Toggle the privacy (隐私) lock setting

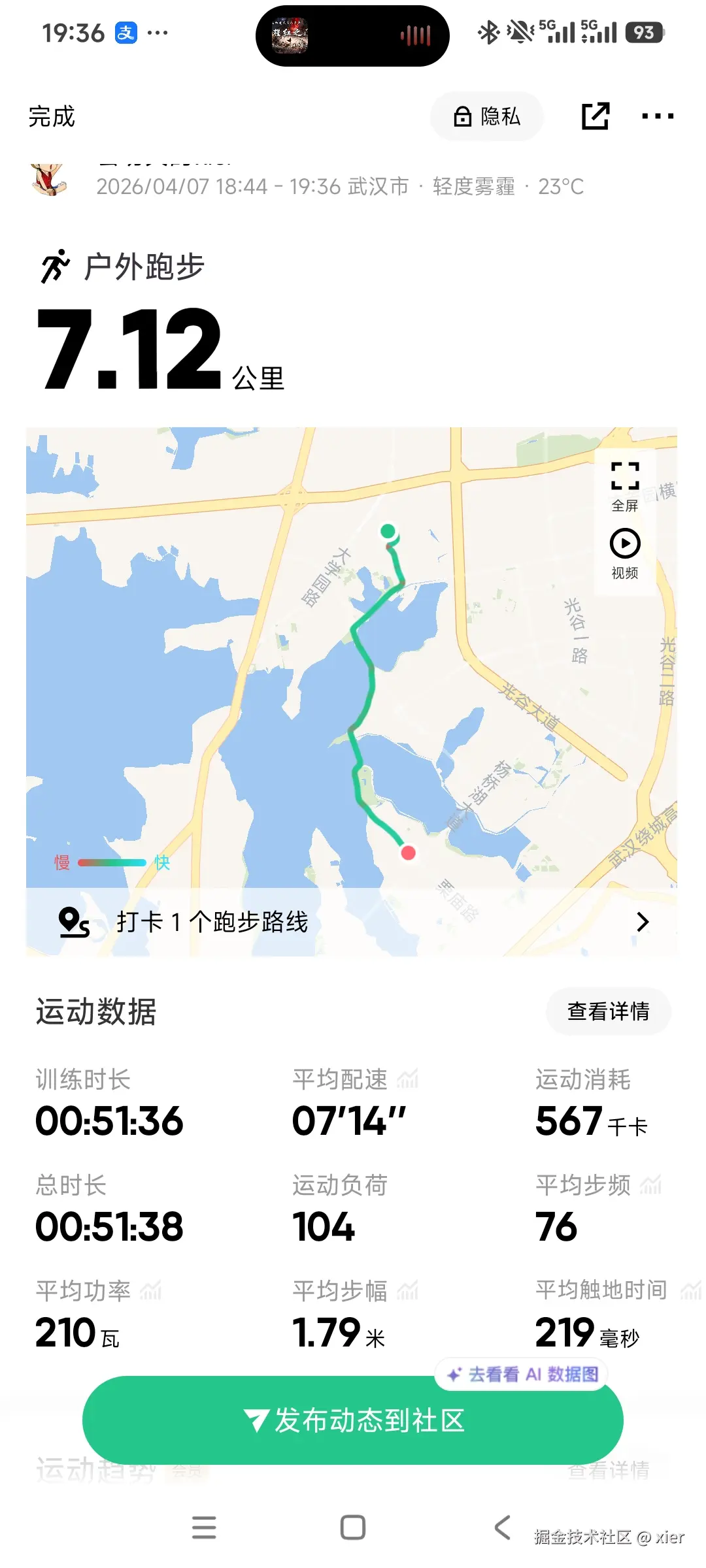tap(486, 116)
